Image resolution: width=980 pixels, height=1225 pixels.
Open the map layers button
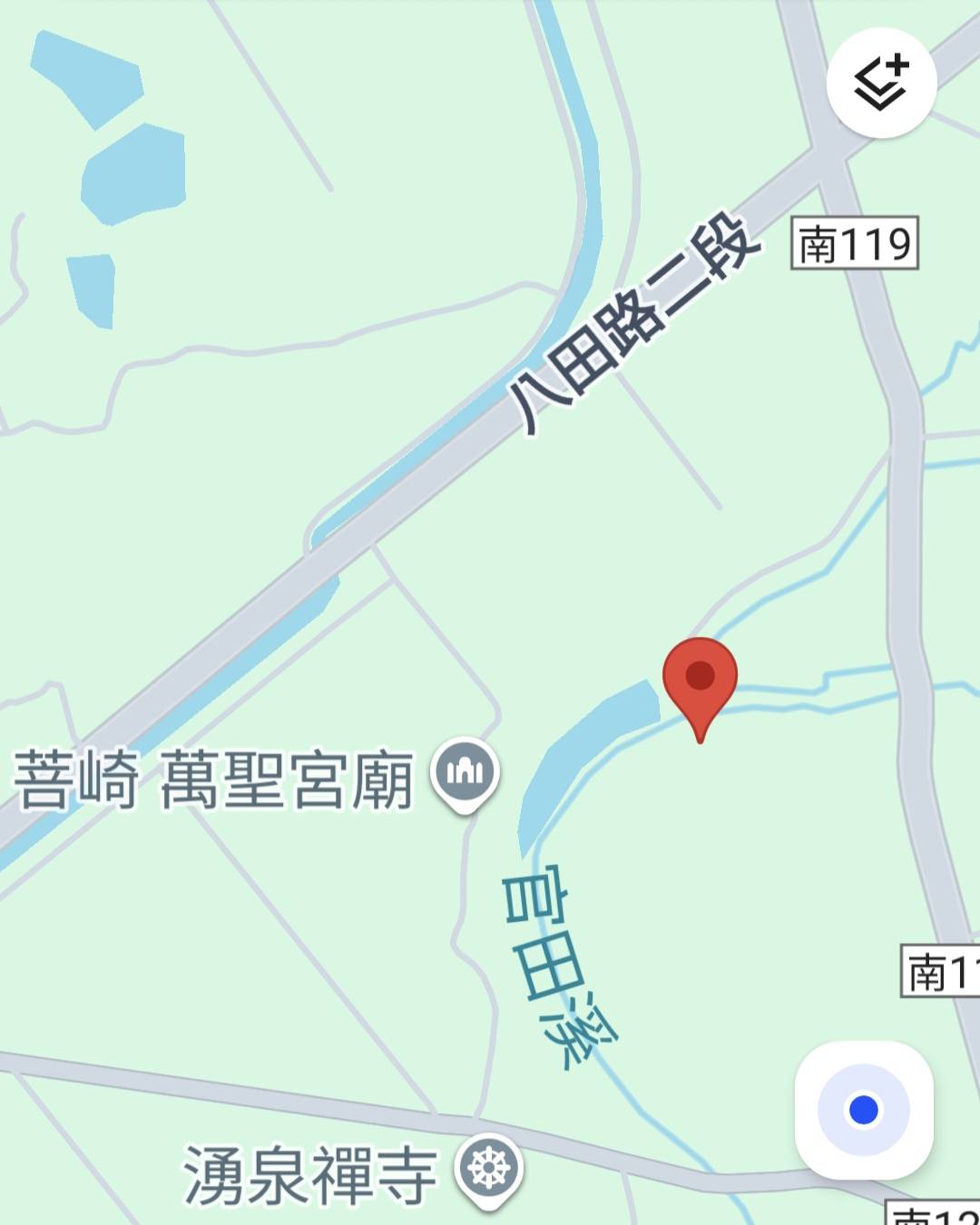pos(881,83)
